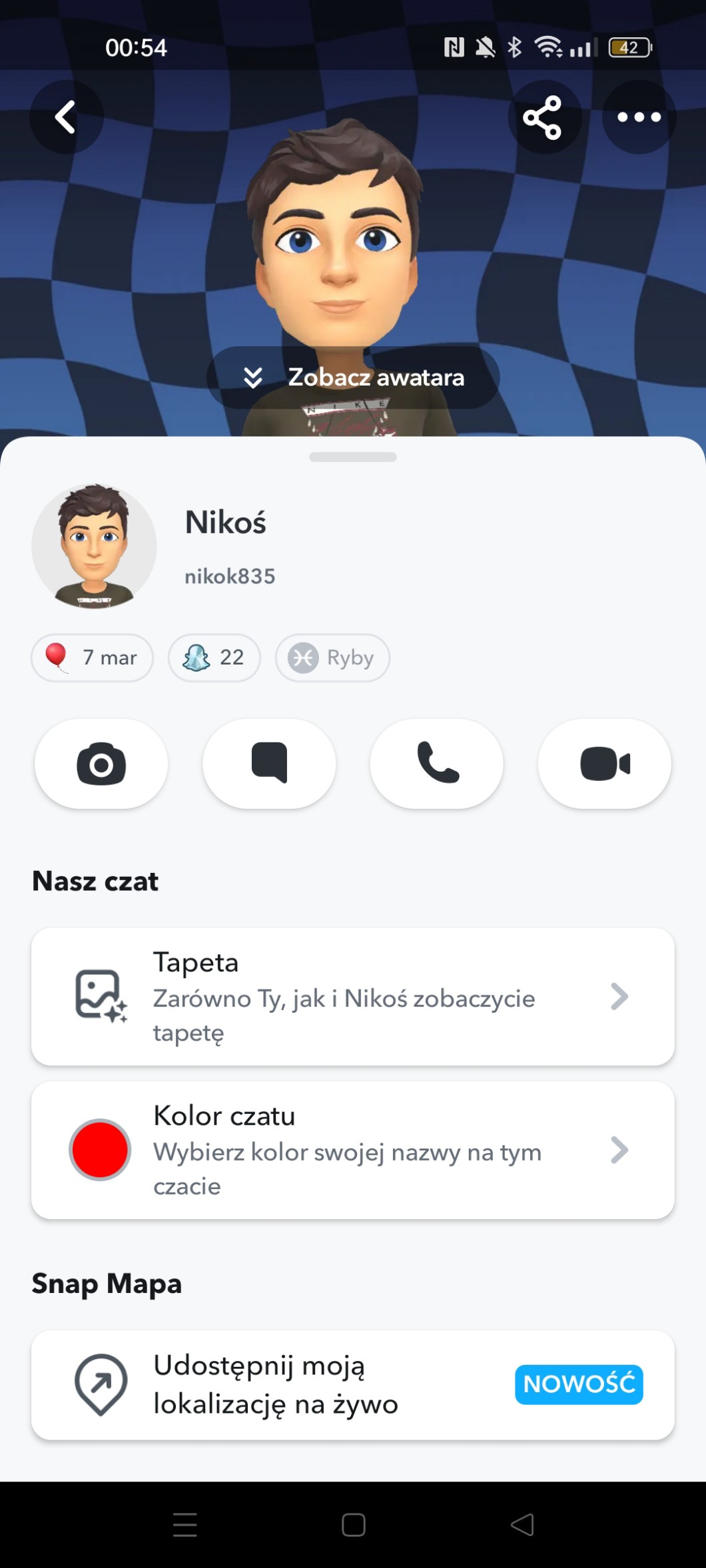
Task: Open Nikoś's round Bitmoji profile picture
Action: click(94, 546)
